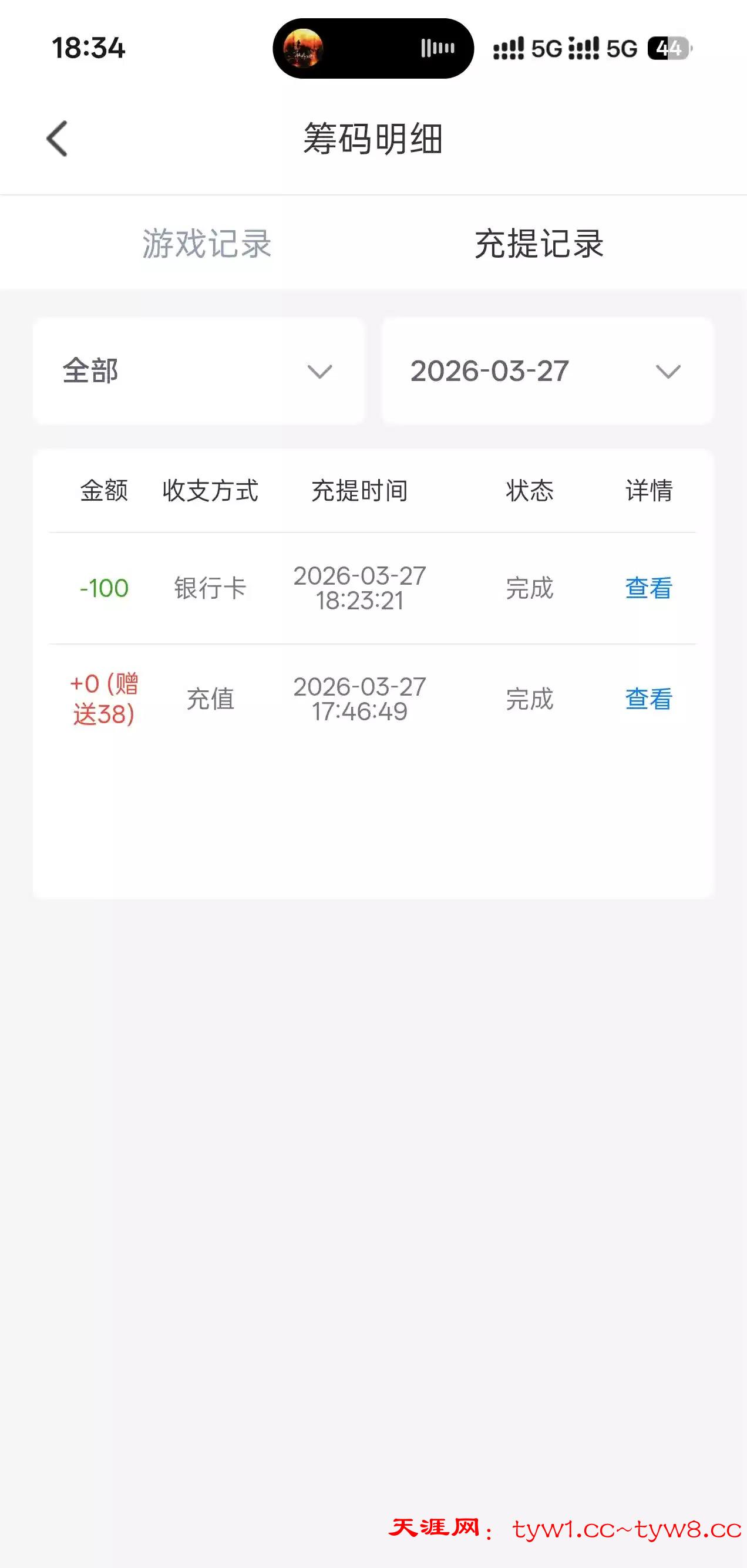Select the 充提记录 tab
The width and height of the screenshot is (747, 1568).
539,244
